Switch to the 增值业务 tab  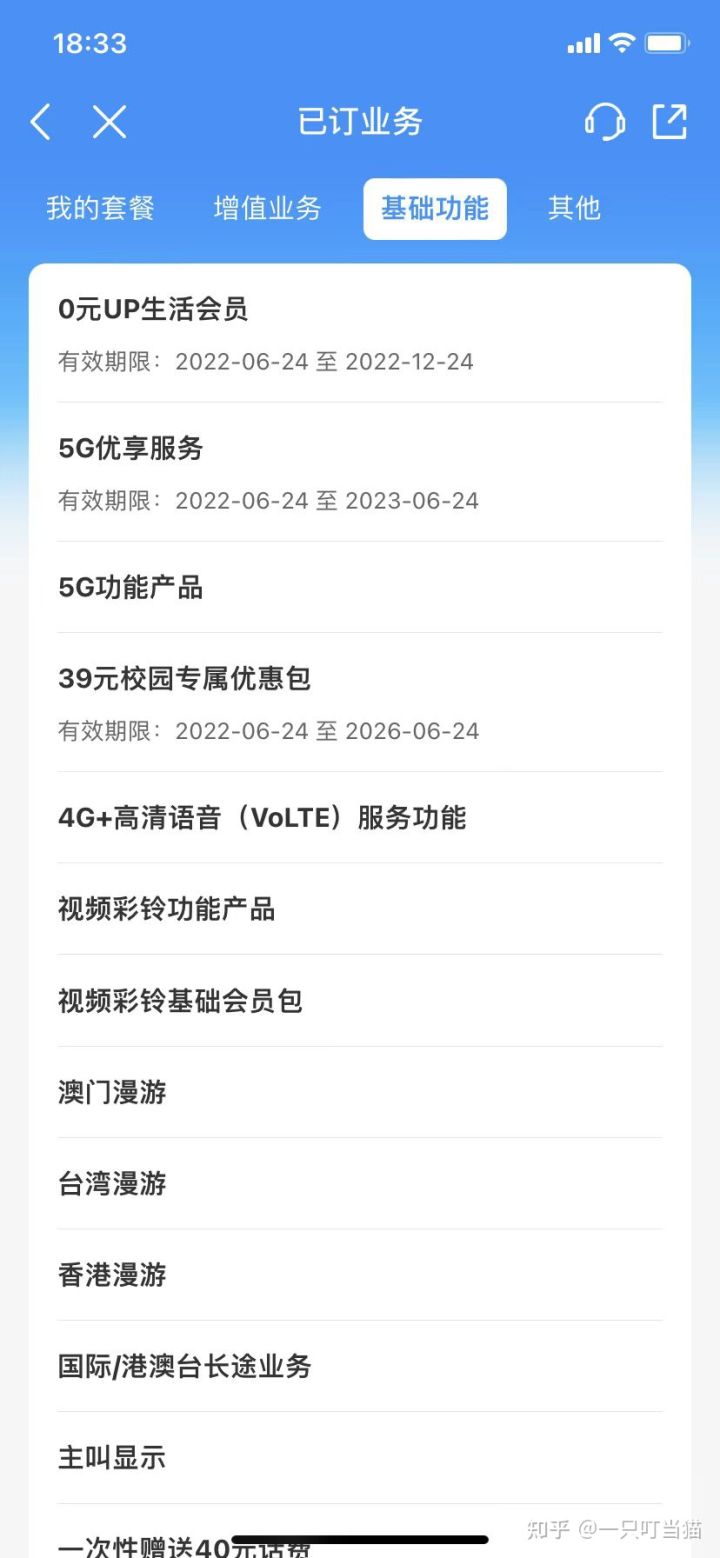(266, 208)
